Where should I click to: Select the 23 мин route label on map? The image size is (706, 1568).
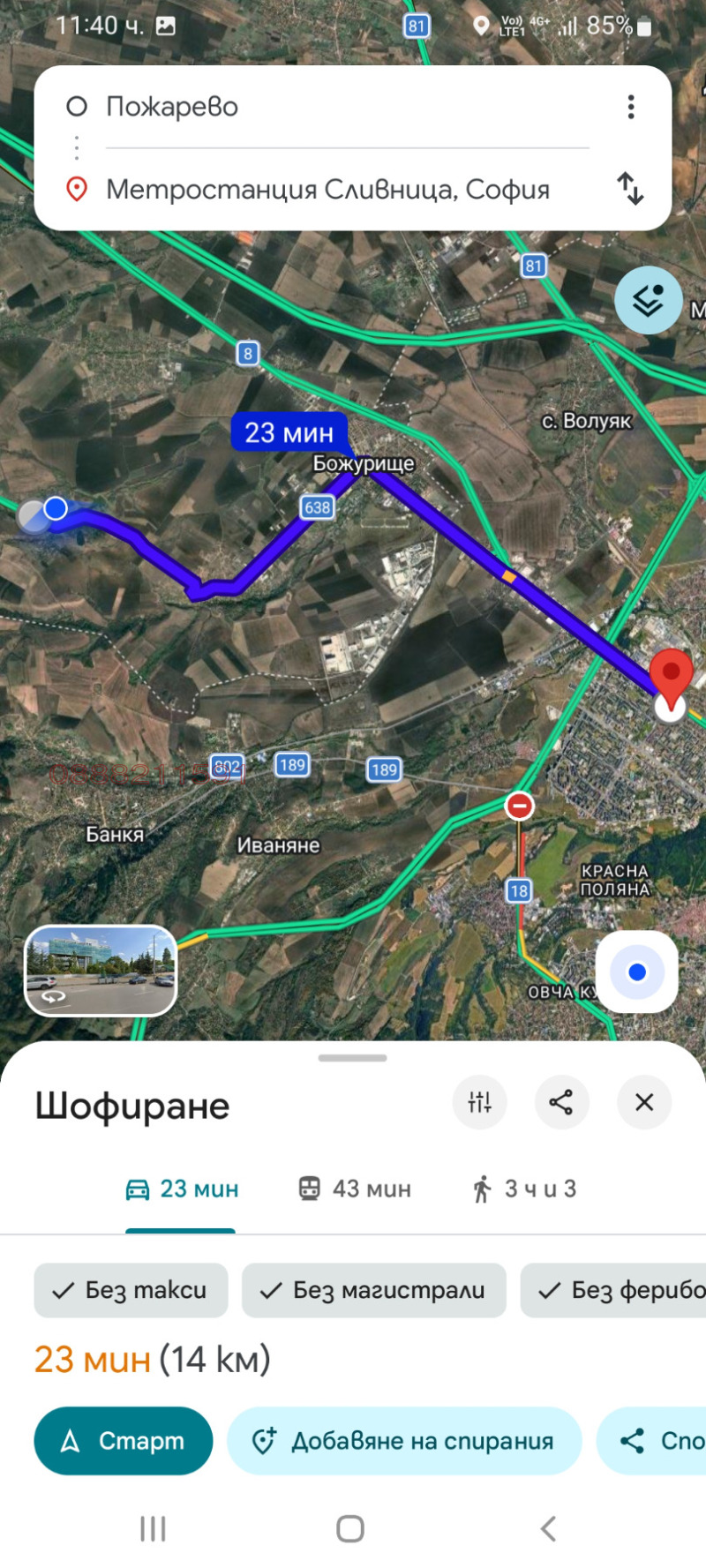pos(289,432)
